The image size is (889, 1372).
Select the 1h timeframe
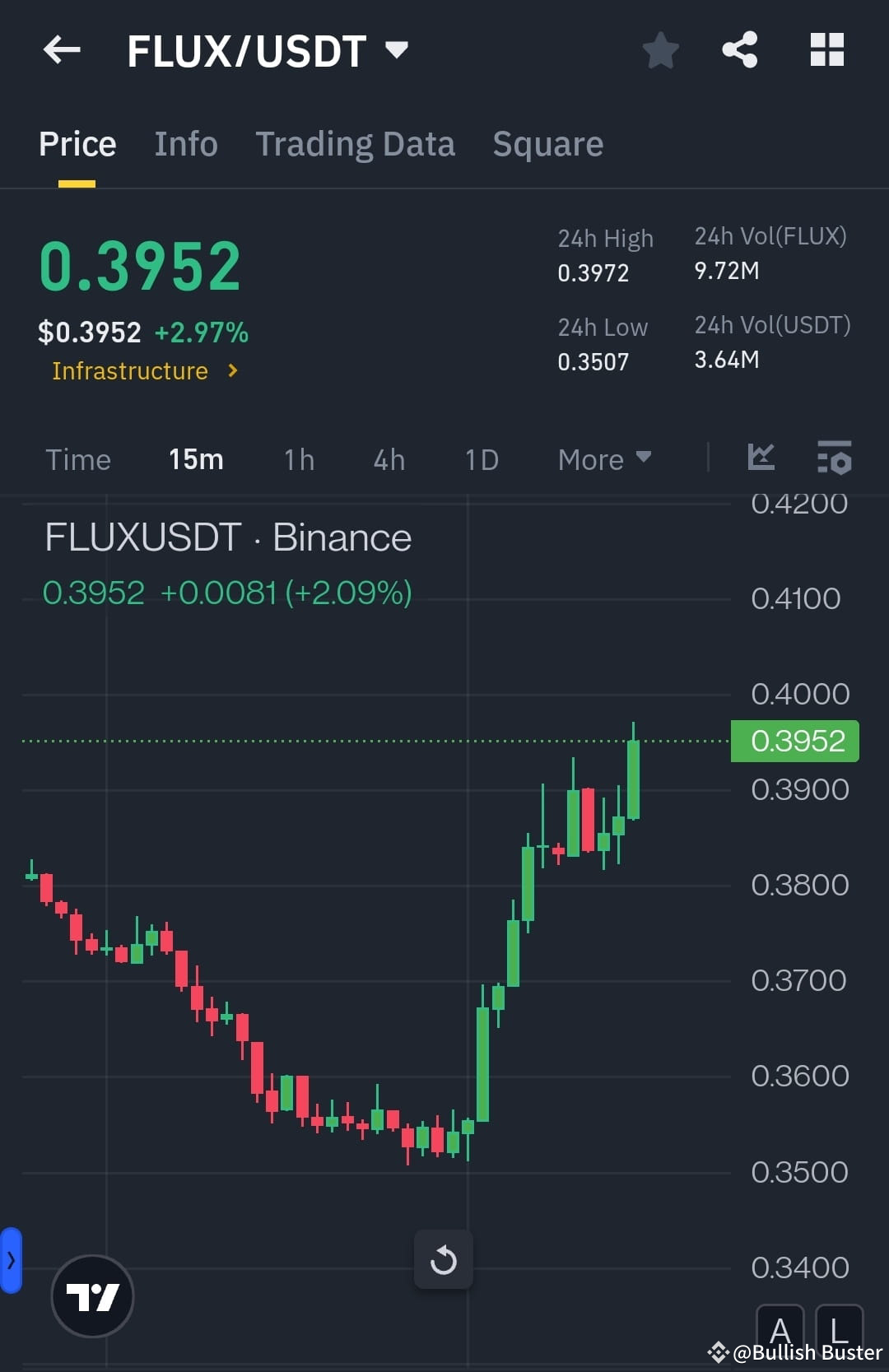click(298, 459)
